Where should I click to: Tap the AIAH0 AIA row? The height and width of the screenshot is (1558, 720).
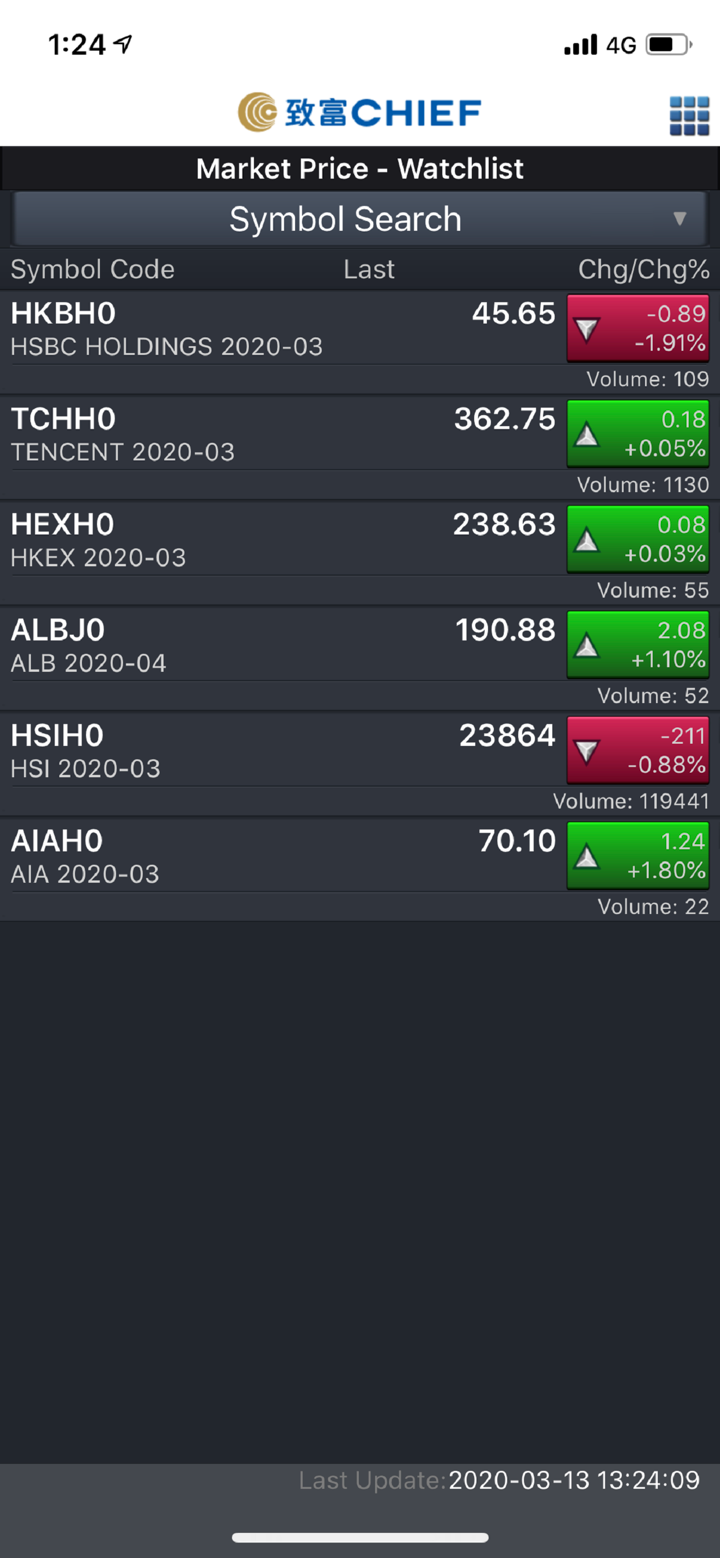[x=280, y=857]
